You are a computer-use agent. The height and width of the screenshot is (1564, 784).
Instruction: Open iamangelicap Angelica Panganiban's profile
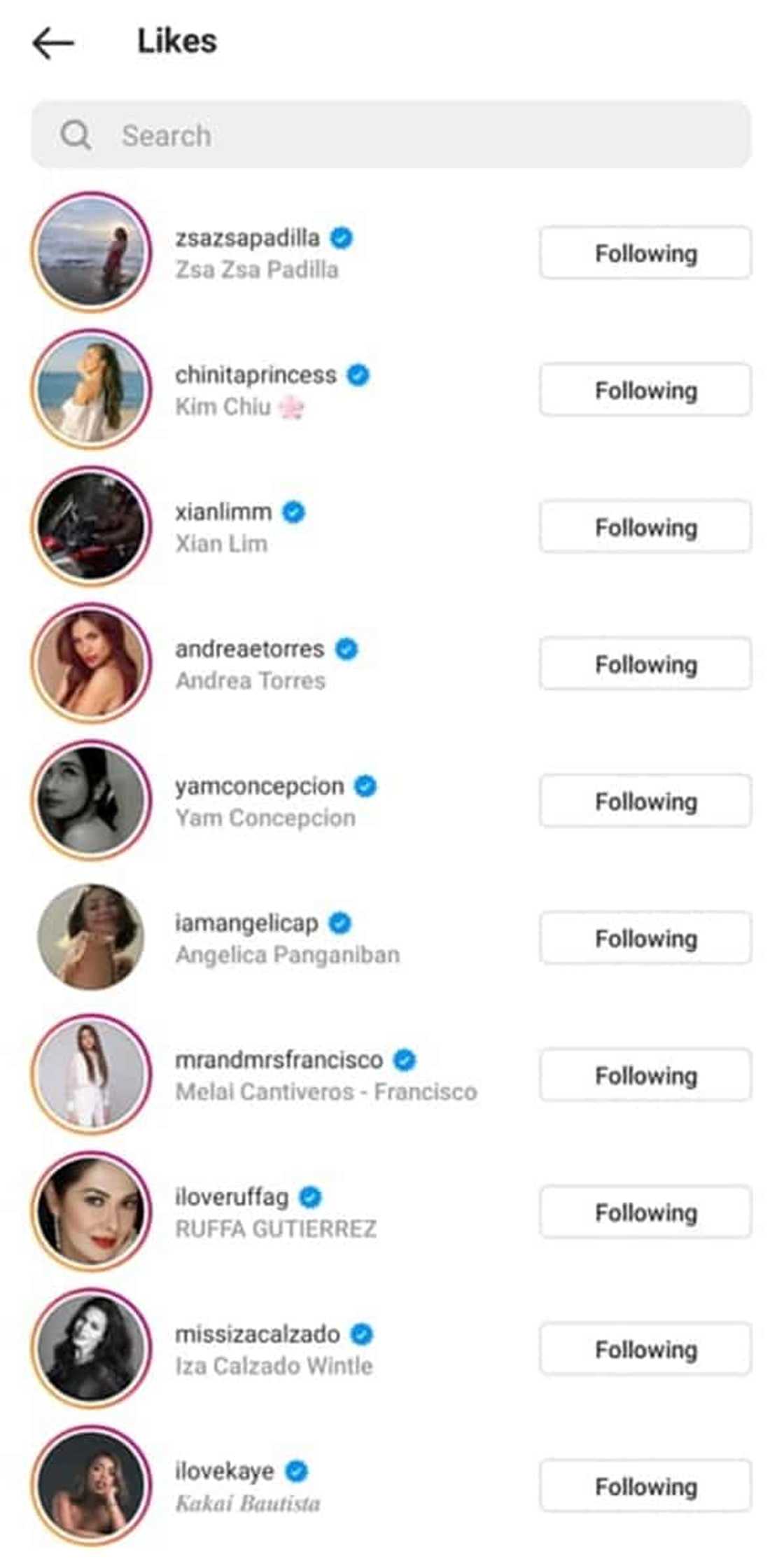(246, 924)
